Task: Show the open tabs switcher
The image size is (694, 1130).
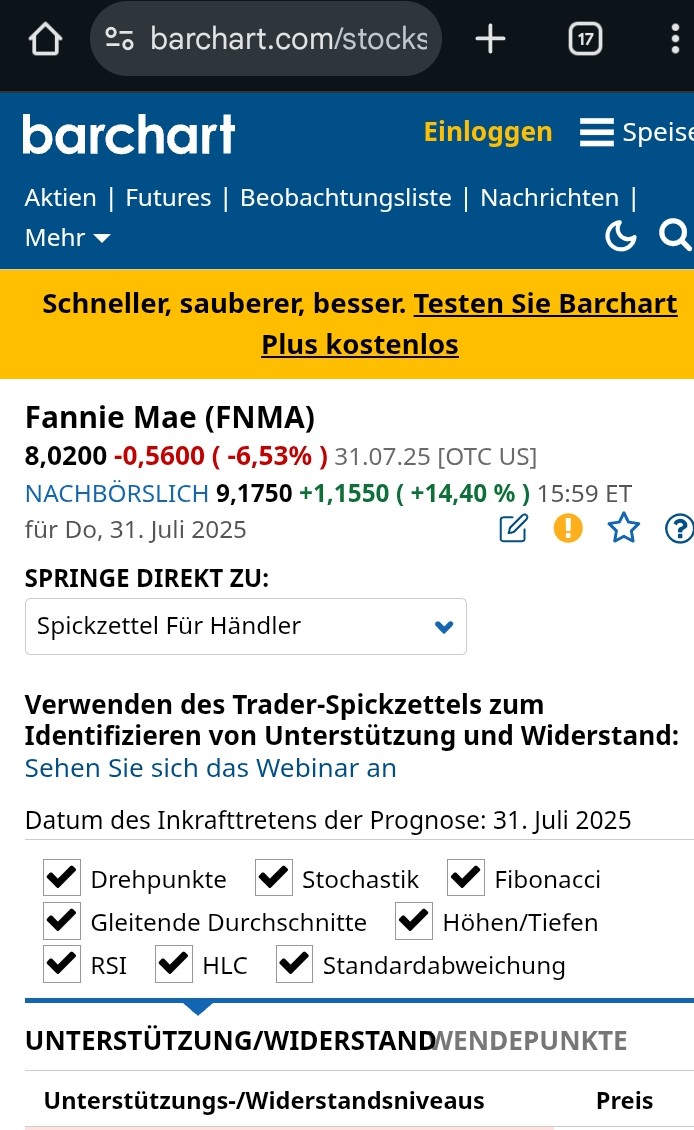Action: 585,40
